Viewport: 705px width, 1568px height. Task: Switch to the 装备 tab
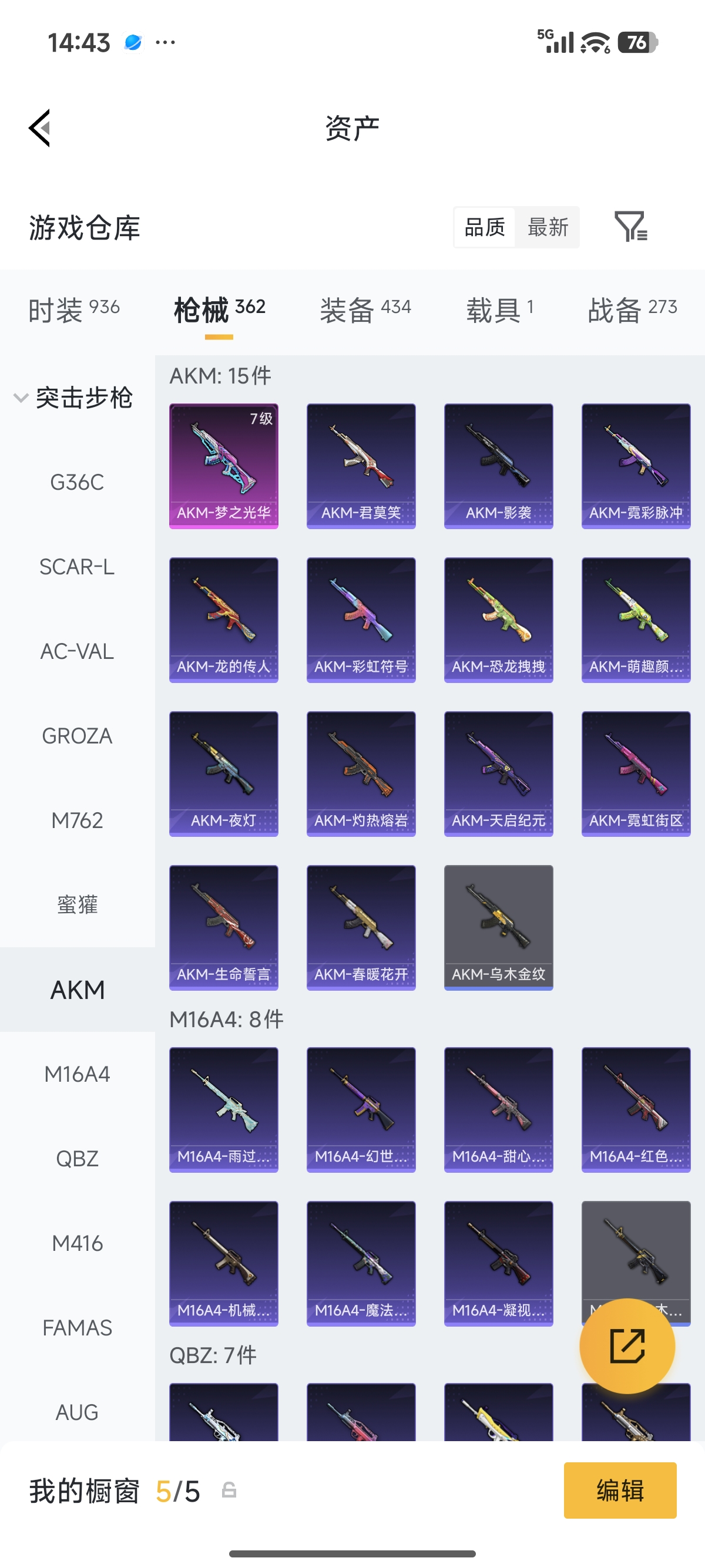(x=365, y=309)
